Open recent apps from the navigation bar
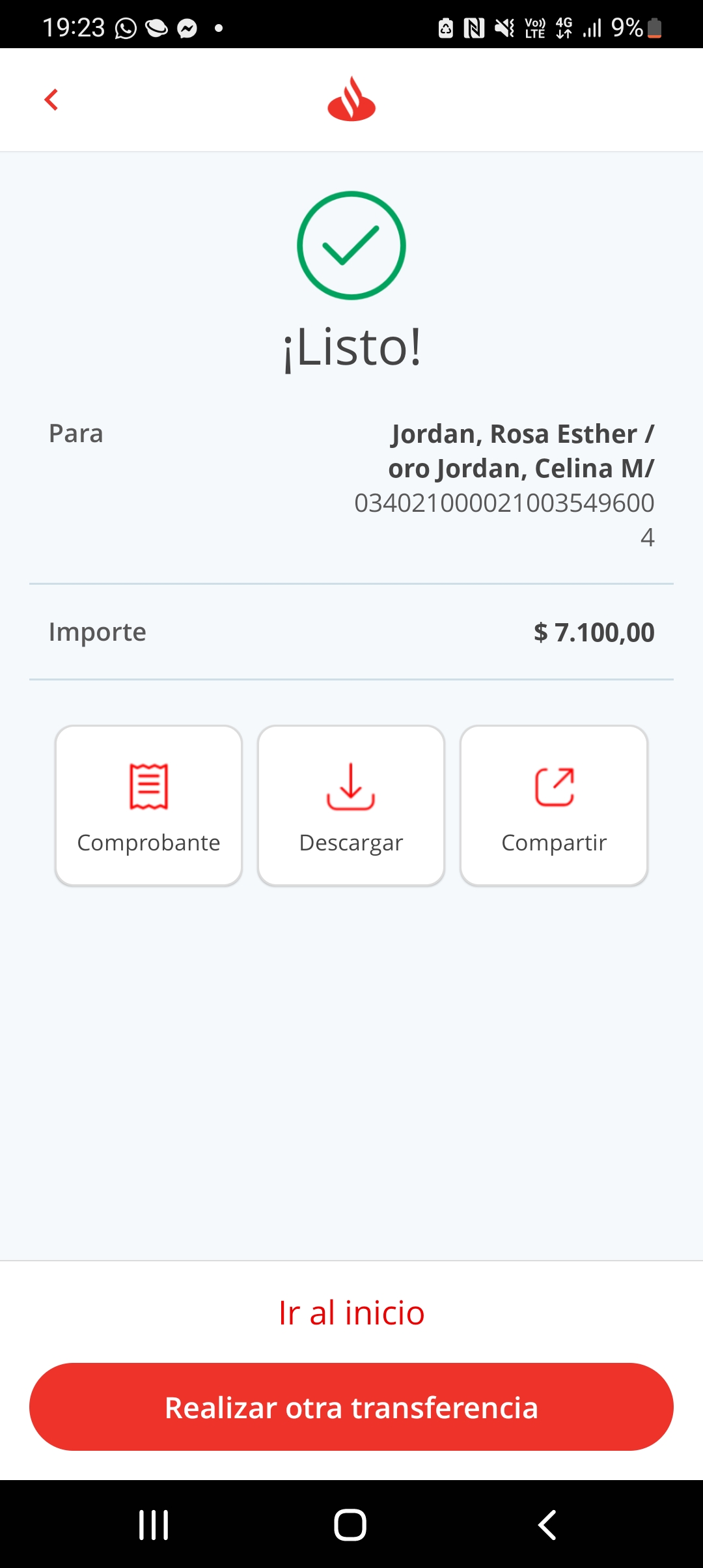Viewport: 703px width, 1568px height. (154, 1525)
